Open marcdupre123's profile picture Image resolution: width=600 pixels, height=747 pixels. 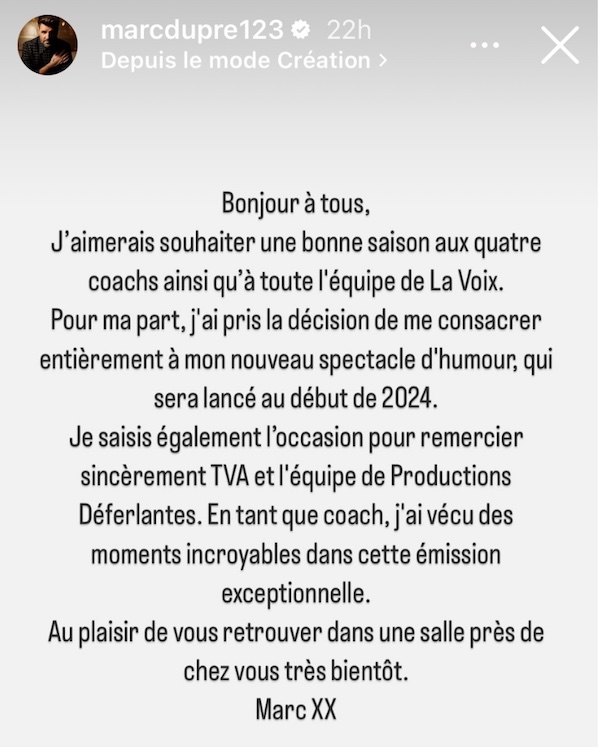click(48, 45)
